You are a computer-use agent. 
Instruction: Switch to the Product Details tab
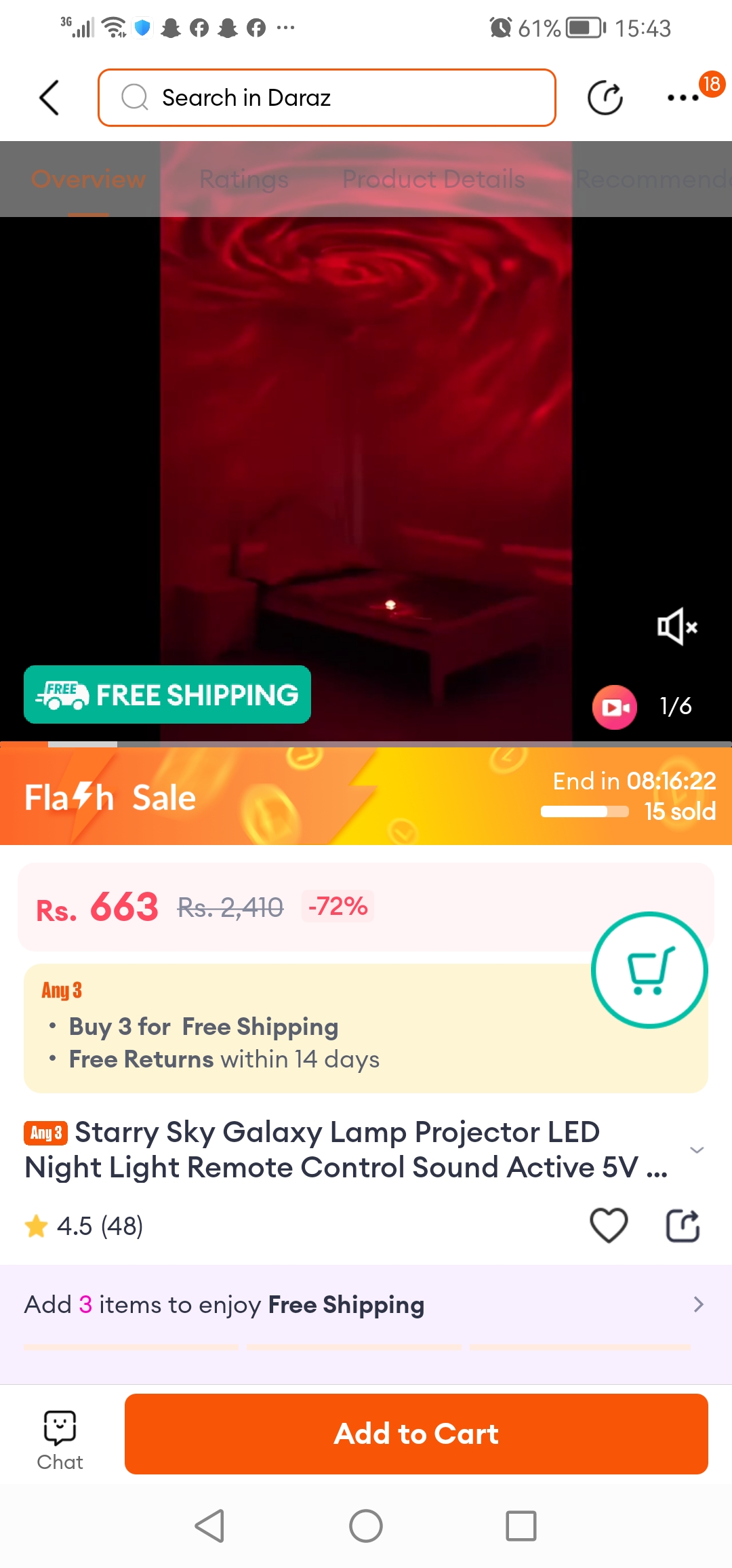coord(434,179)
